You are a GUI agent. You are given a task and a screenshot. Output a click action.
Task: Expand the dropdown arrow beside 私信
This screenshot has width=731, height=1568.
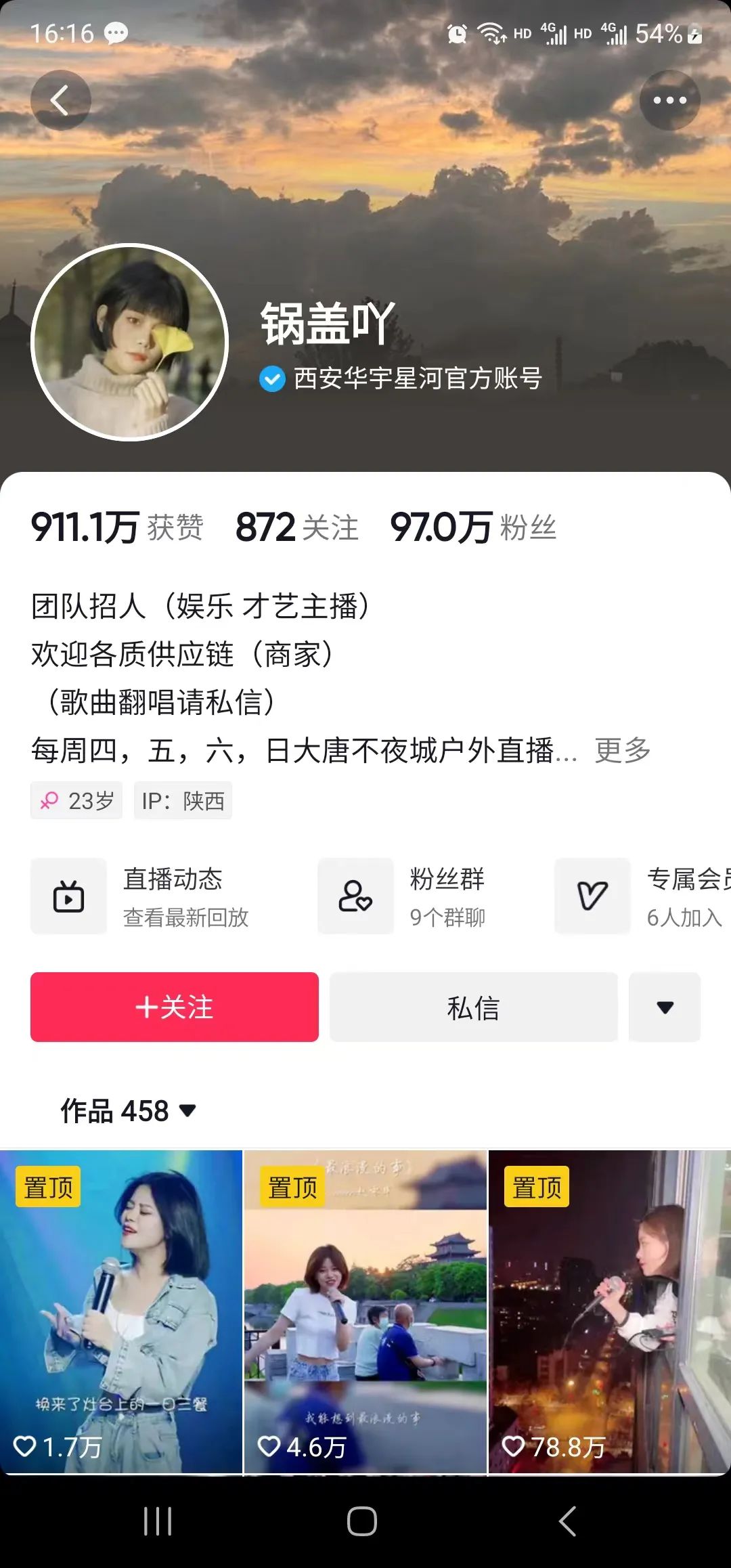[x=665, y=1007]
